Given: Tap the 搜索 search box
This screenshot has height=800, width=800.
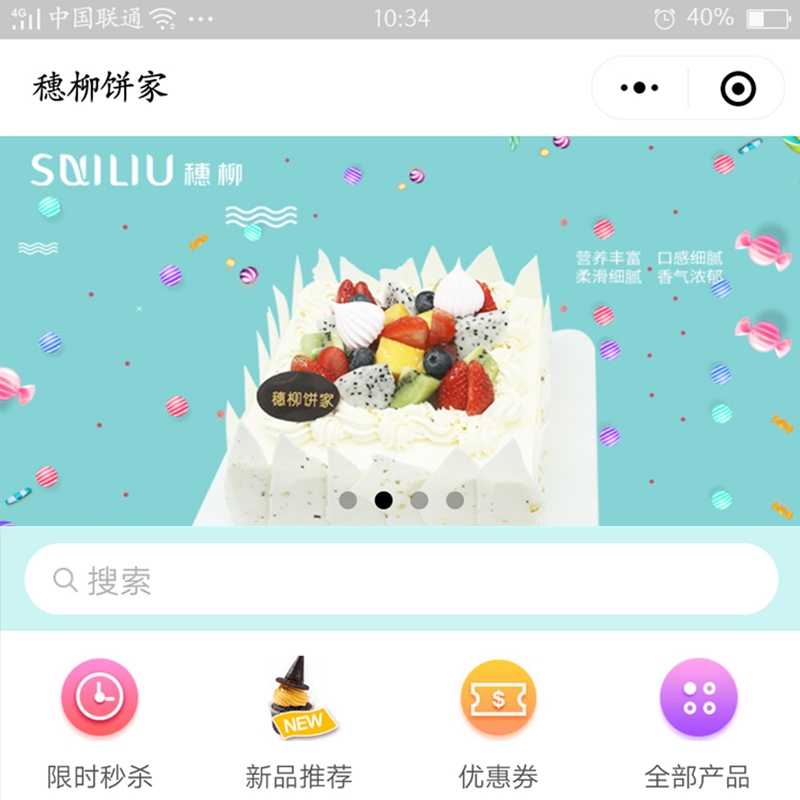Looking at the screenshot, I should (x=400, y=579).
